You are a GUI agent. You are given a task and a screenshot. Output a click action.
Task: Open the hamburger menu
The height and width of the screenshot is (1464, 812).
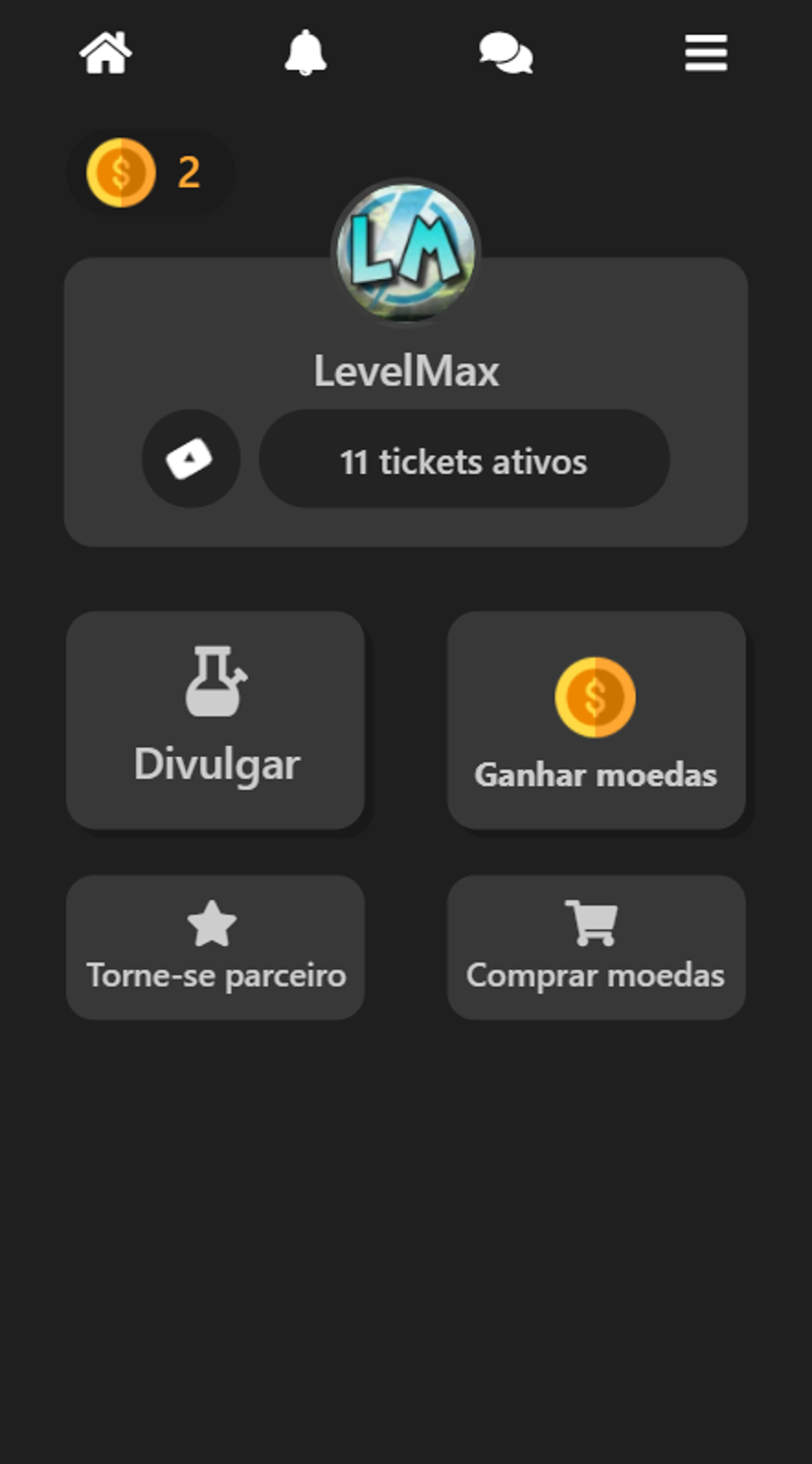click(705, 53)
